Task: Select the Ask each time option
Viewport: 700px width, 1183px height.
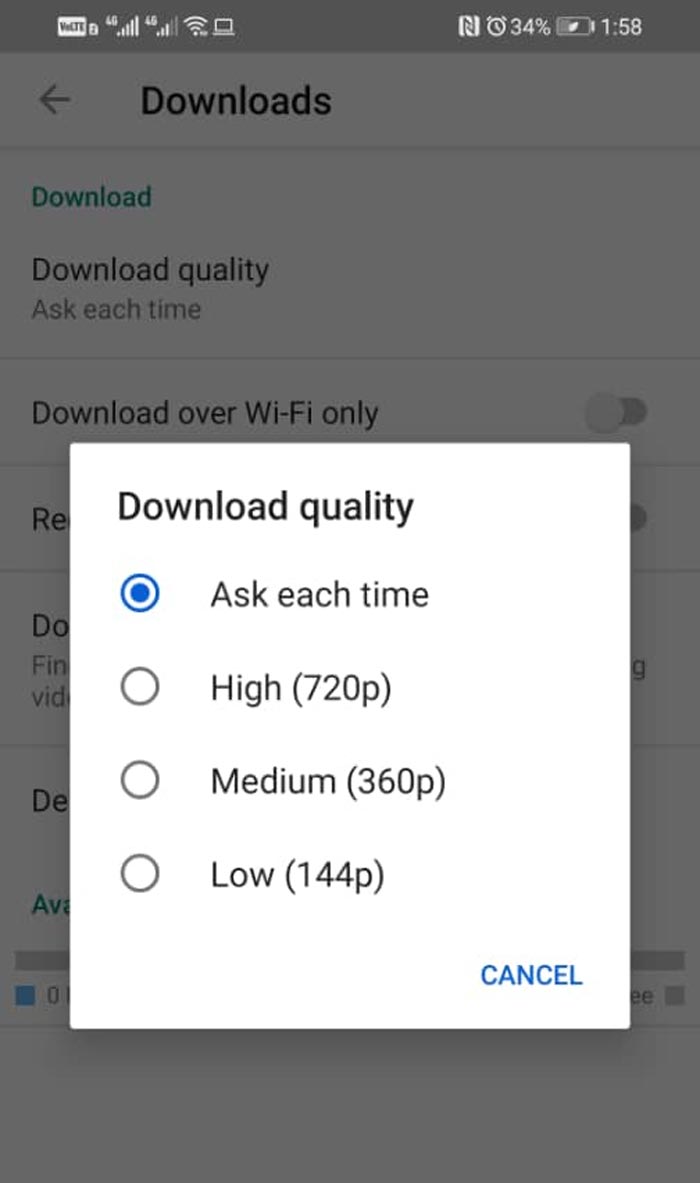Action: point(140,595)
